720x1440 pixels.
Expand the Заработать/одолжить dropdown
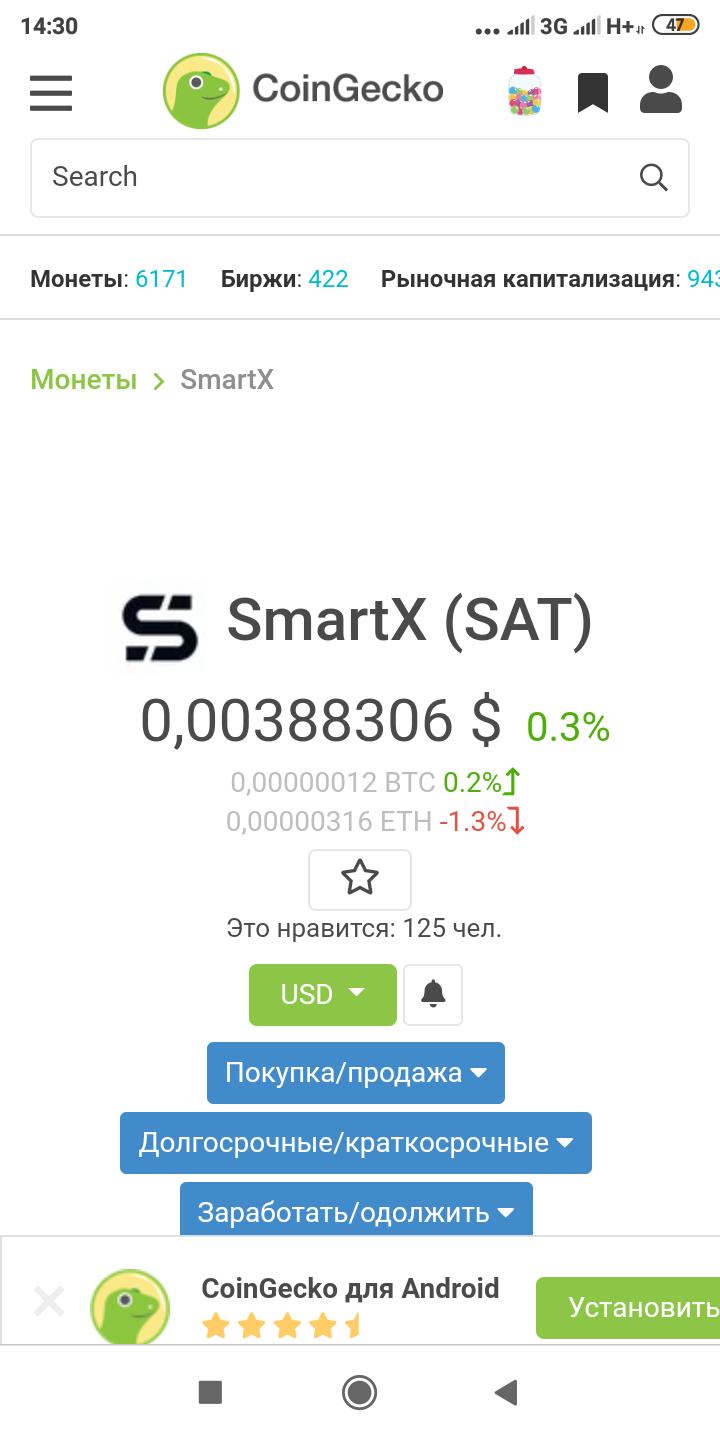tap(355, 1211)
